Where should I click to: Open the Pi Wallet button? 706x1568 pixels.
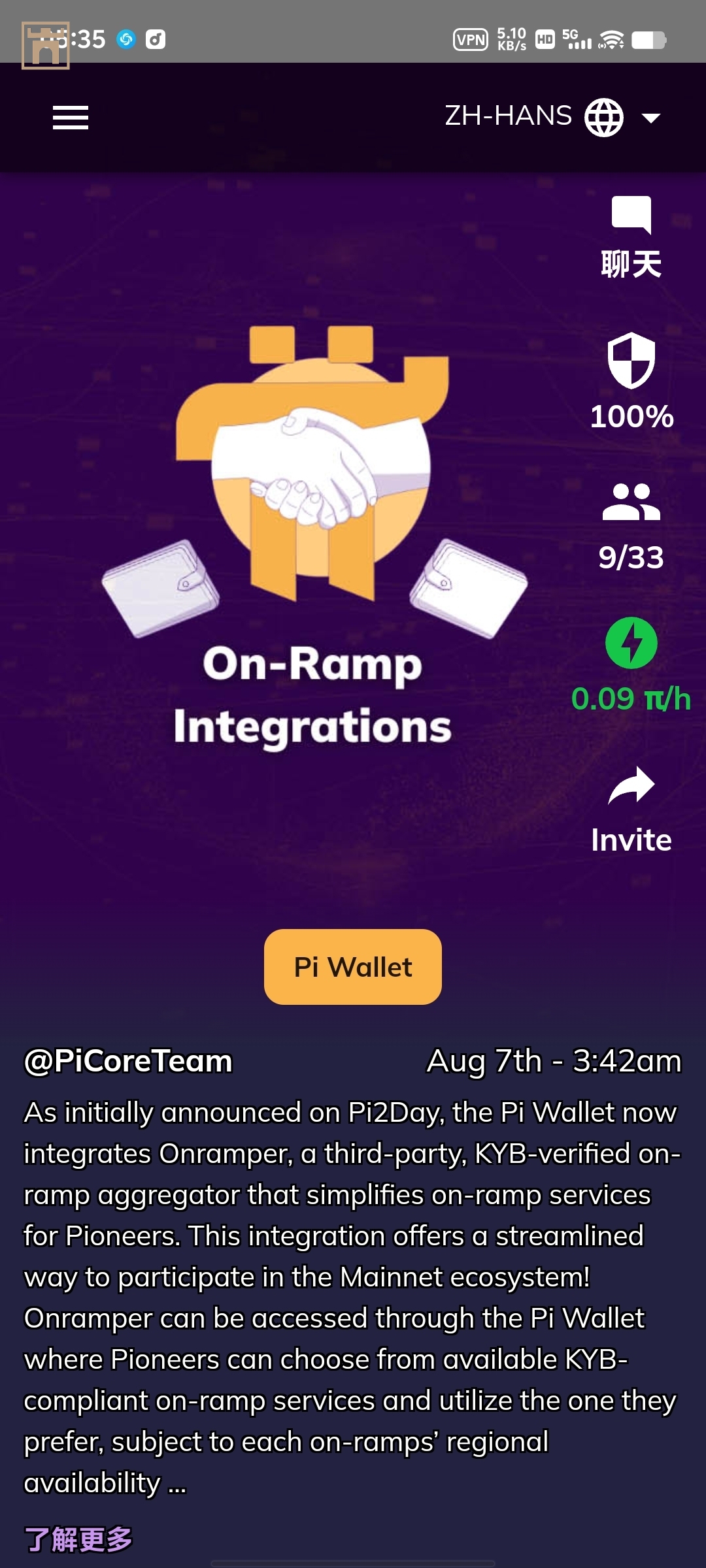[x=353, y=967]
